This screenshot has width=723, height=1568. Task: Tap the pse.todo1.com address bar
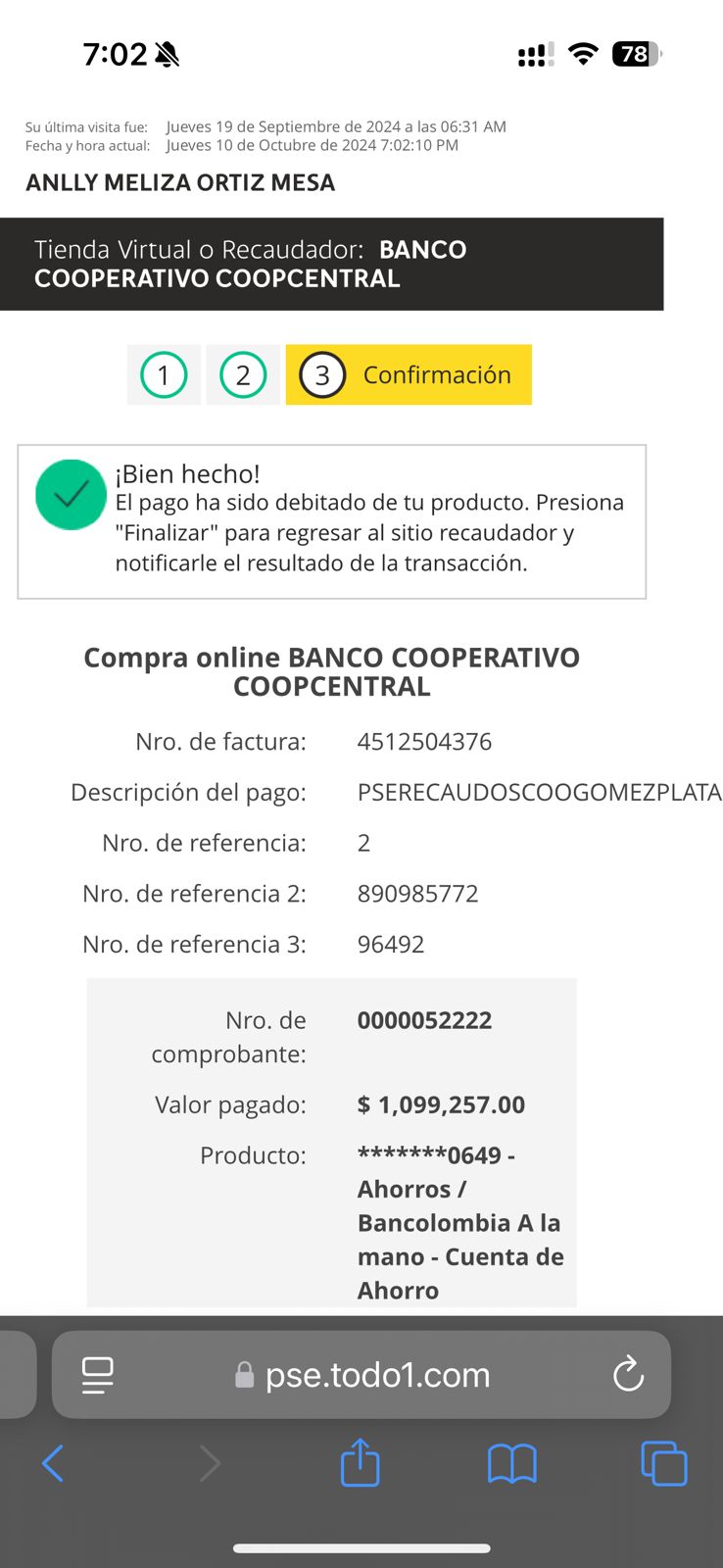(x=377, y=1375)
